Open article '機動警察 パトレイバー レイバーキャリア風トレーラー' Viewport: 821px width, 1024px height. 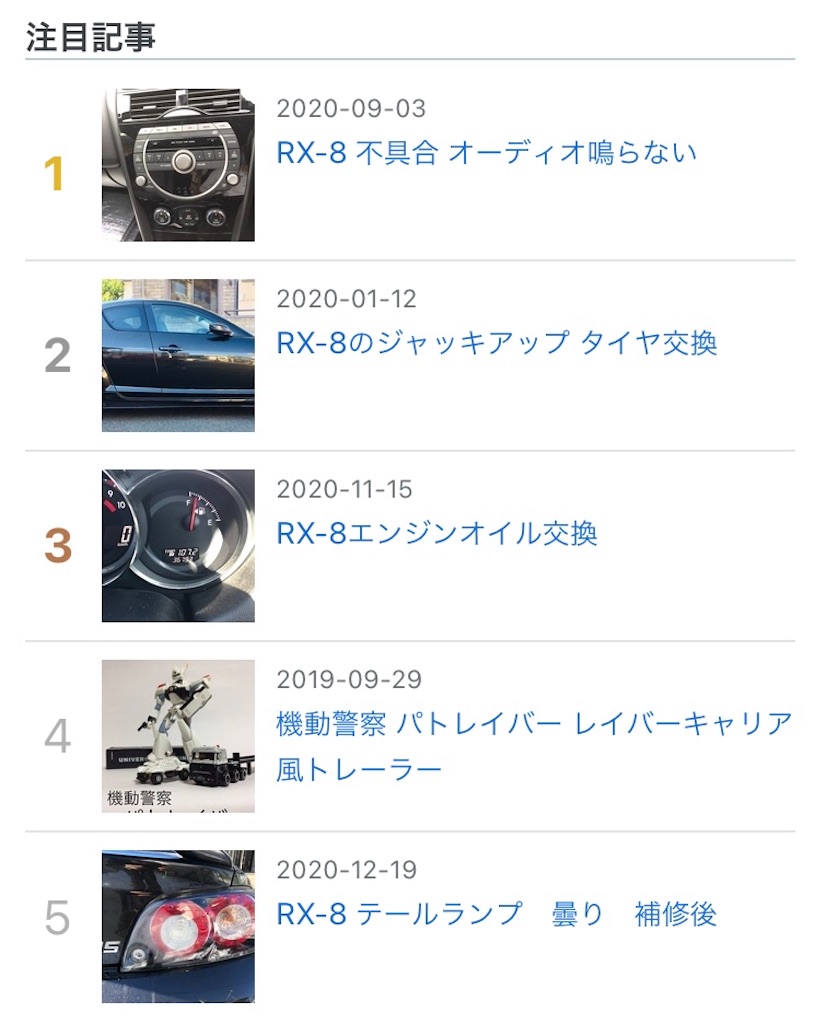pos(534,746)
